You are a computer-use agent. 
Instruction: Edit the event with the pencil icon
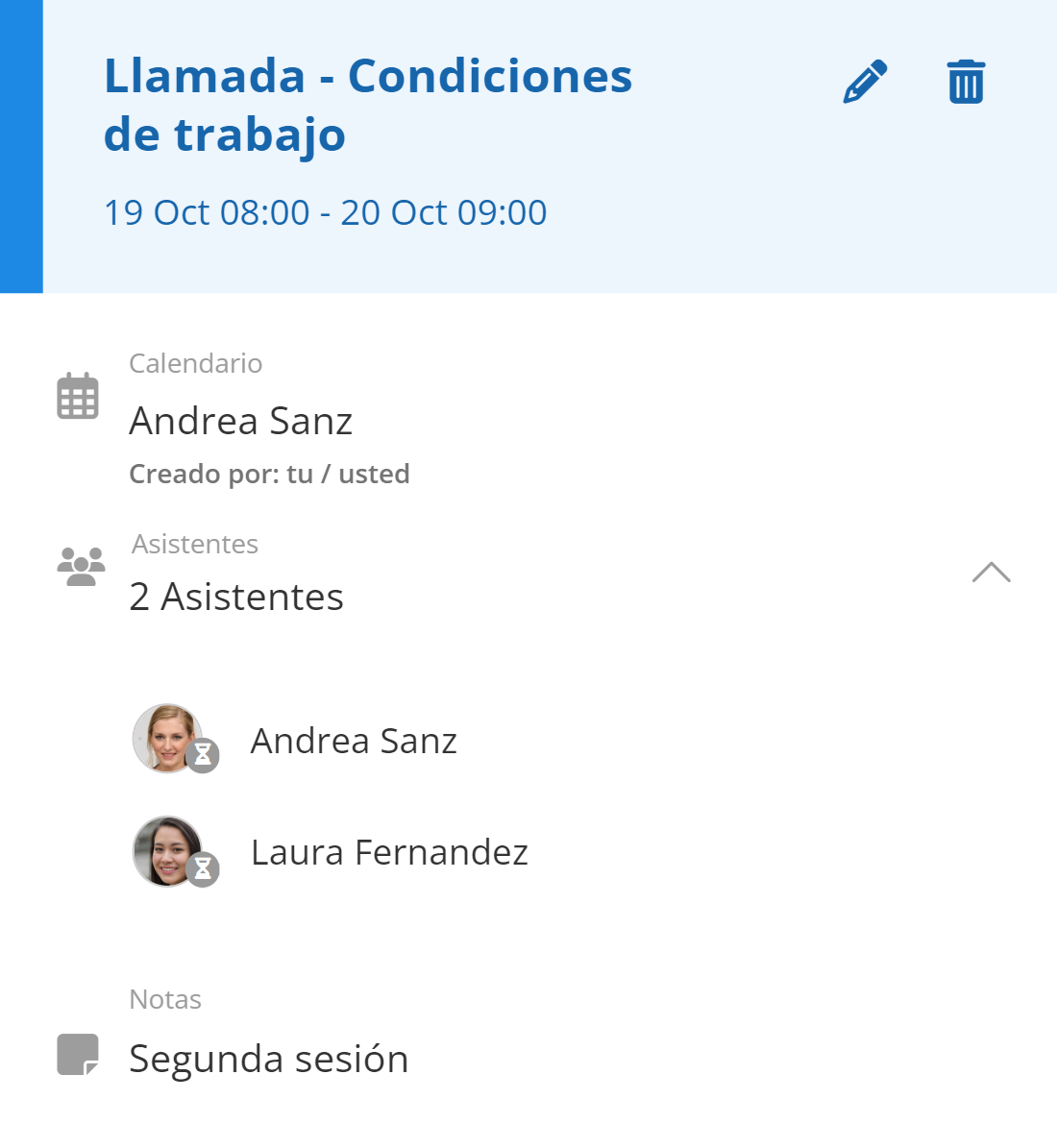[x=865, y=82]
